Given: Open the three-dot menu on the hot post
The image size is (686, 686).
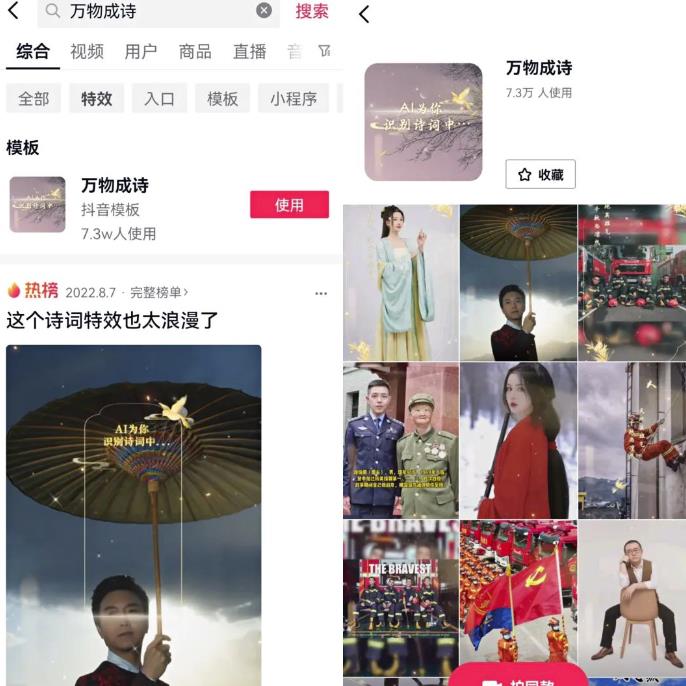Looking at the screenshot, I should pyautogui.click(x=321, y=293).
